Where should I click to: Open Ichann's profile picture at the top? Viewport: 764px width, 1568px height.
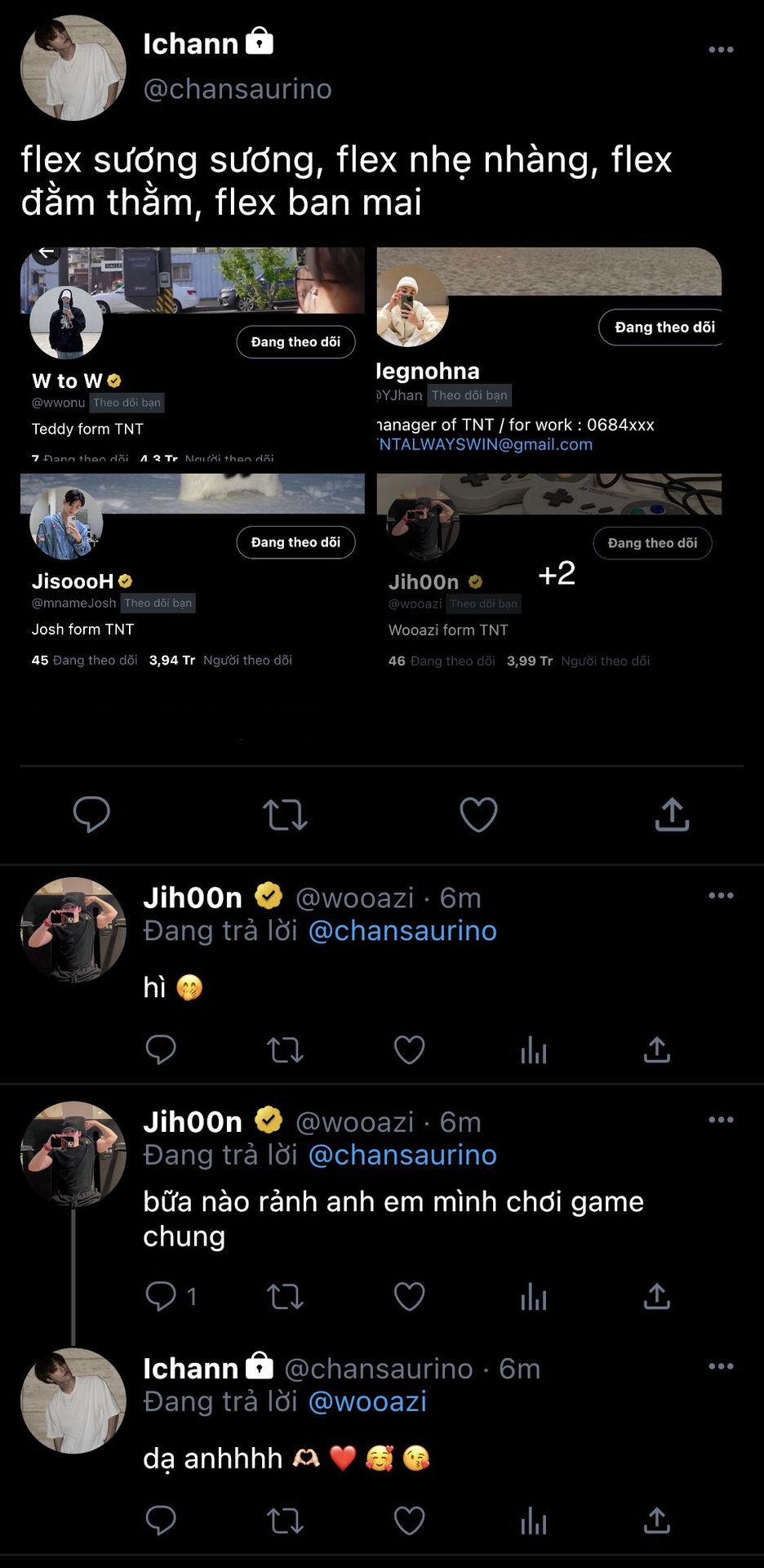73,68
